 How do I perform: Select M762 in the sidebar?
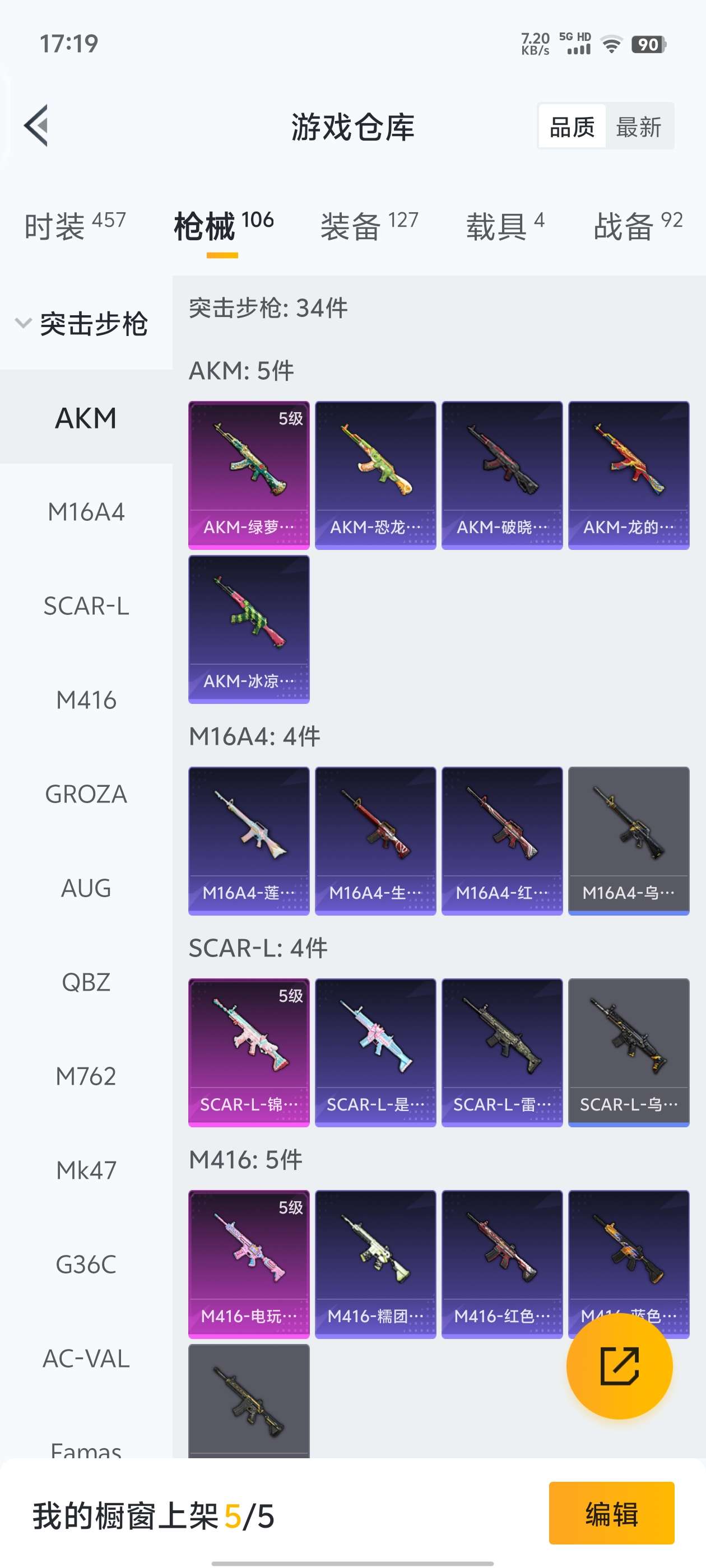pos(86,1076)
